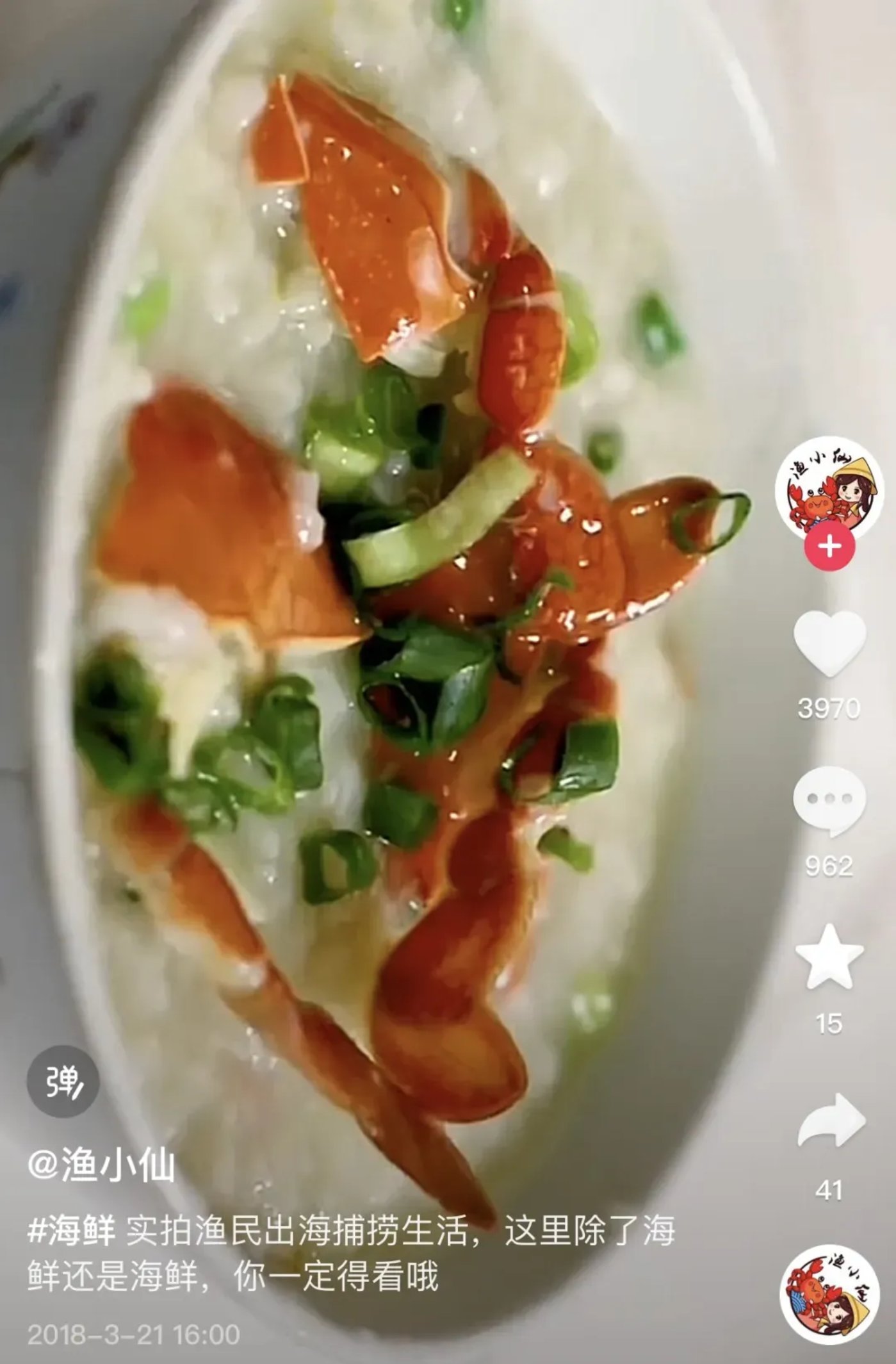896x1364 pixels.
Task: Follow 渔小仙 with the plus button
Action: [x=829, y=546]
